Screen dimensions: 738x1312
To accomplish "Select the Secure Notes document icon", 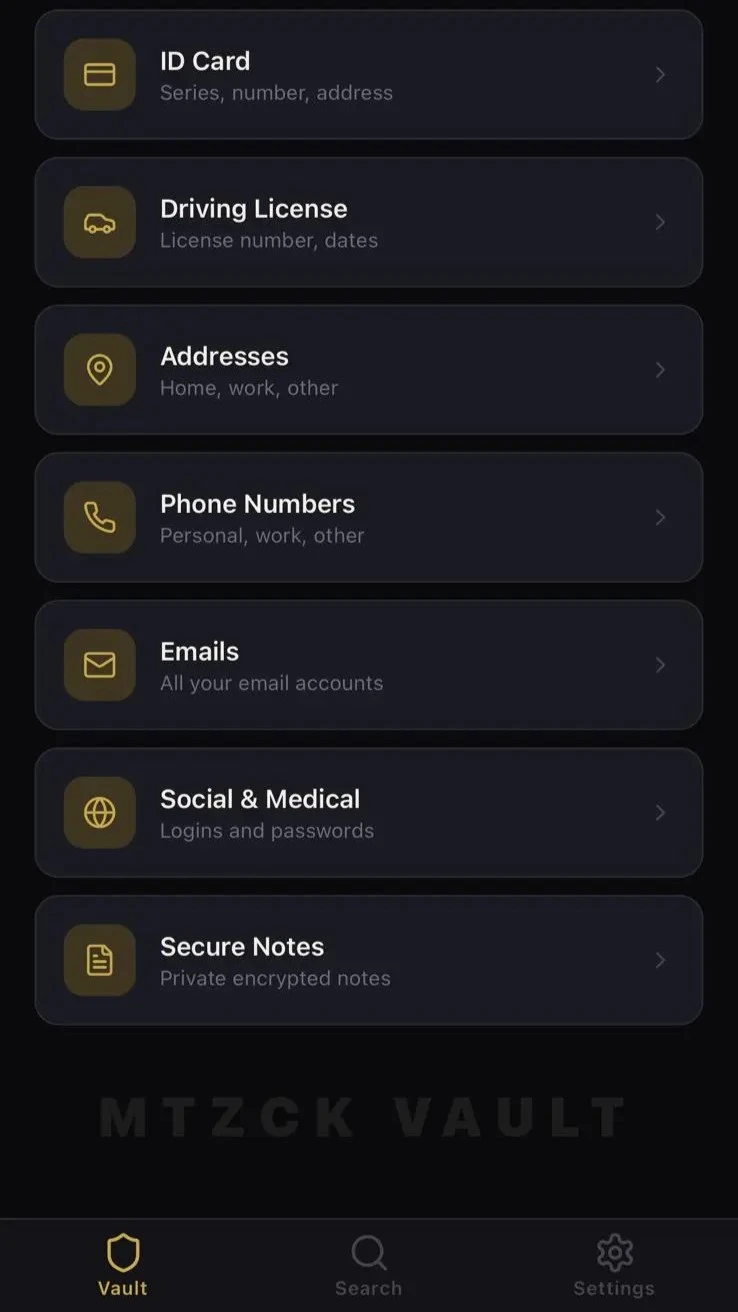I will tap(99, 959).
